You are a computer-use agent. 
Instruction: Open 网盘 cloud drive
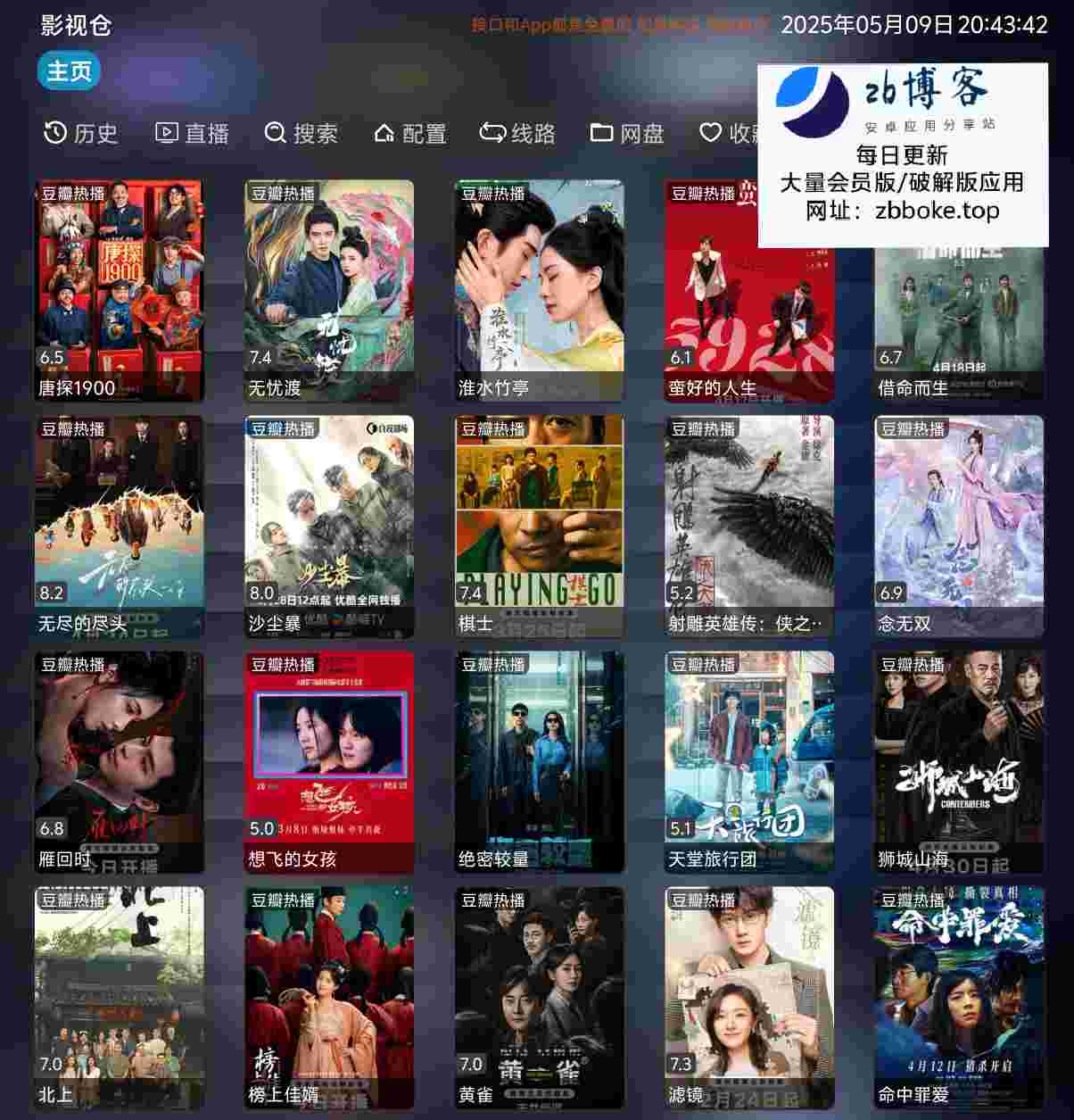[628, 134]
